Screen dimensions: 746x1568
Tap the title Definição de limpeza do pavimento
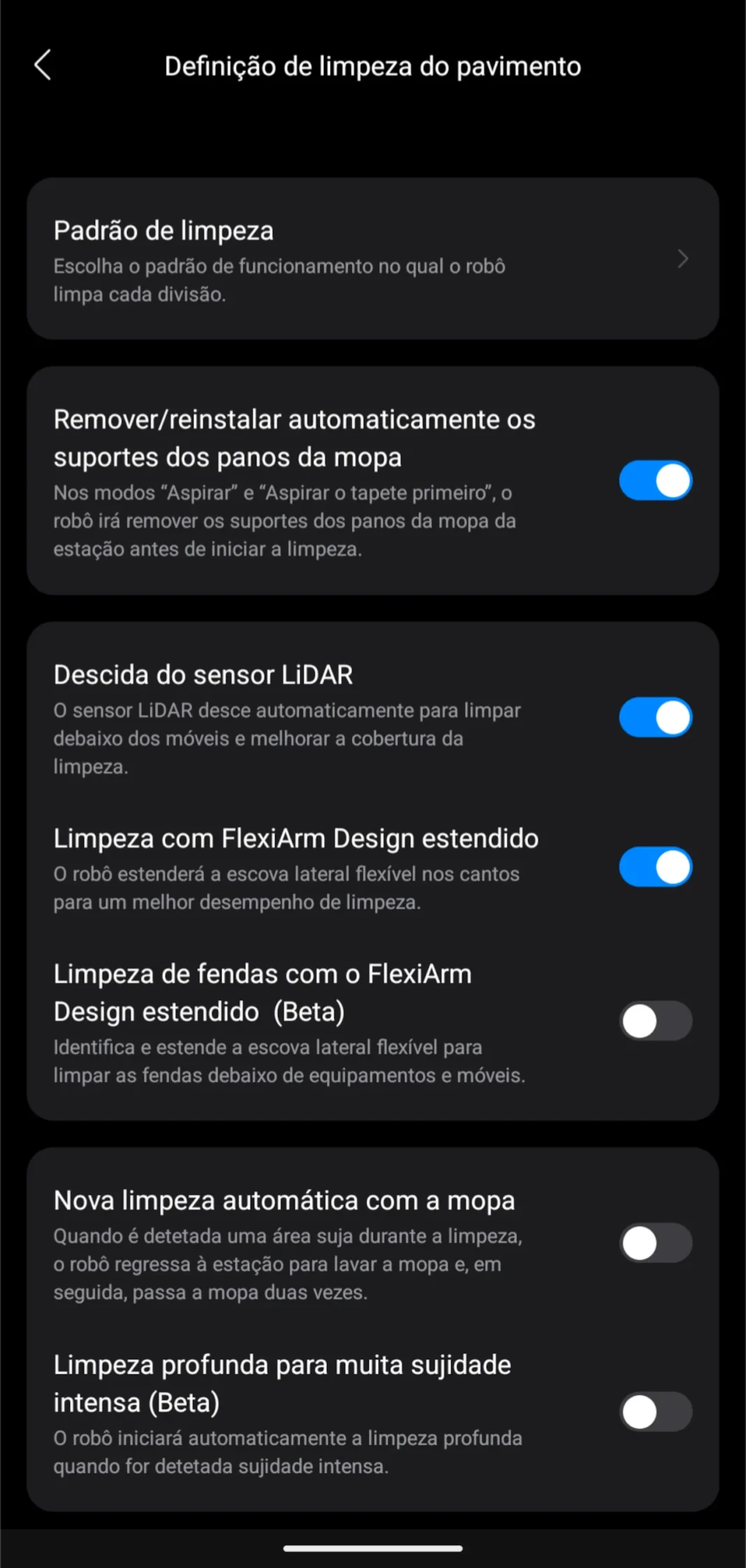coord(372,66)
